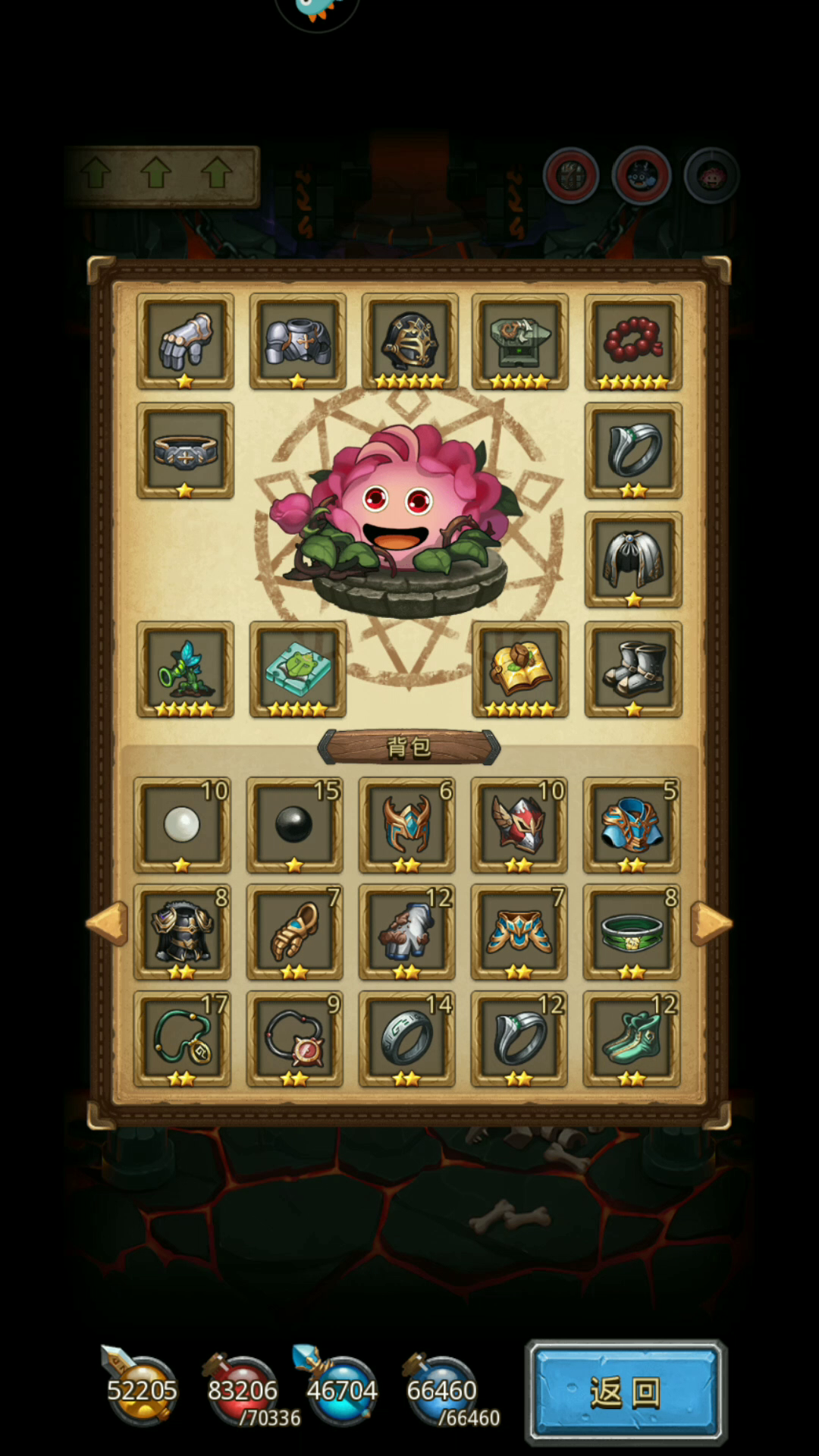Open the equipped silver gauntlet slot
819x1456 pixels.
point(185,342)
